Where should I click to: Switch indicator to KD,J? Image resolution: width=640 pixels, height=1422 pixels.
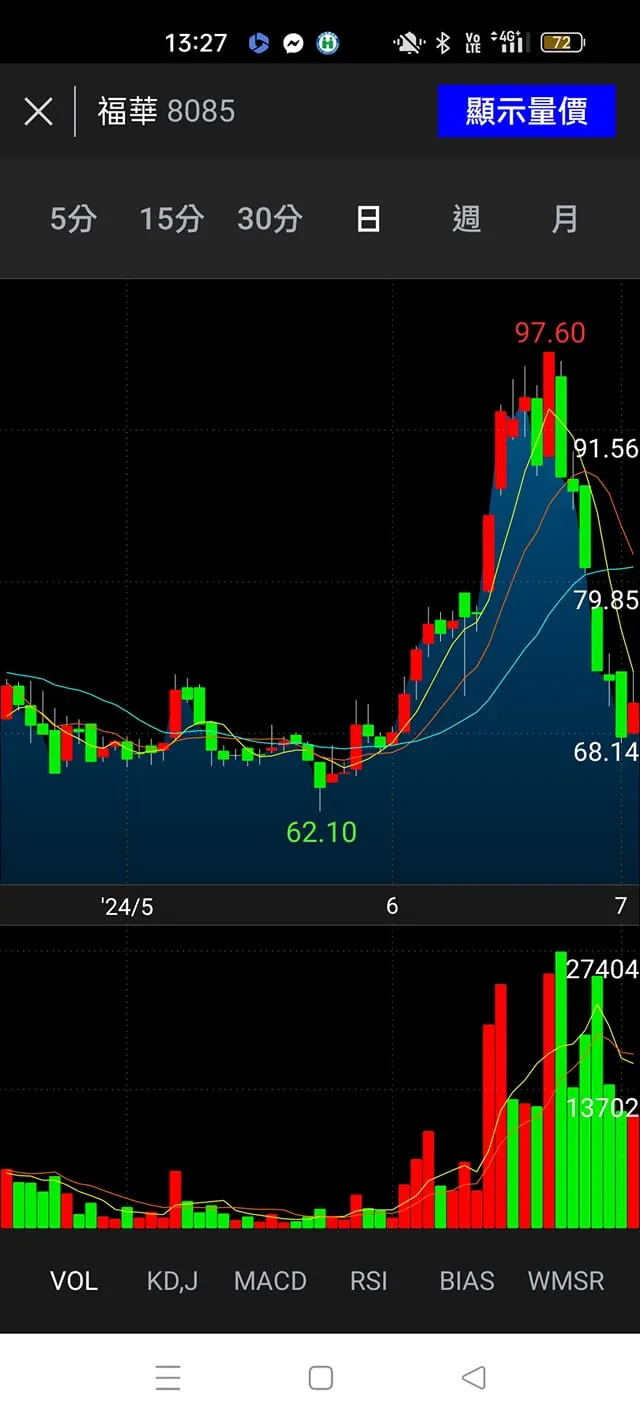click(x=172, y=1281)
